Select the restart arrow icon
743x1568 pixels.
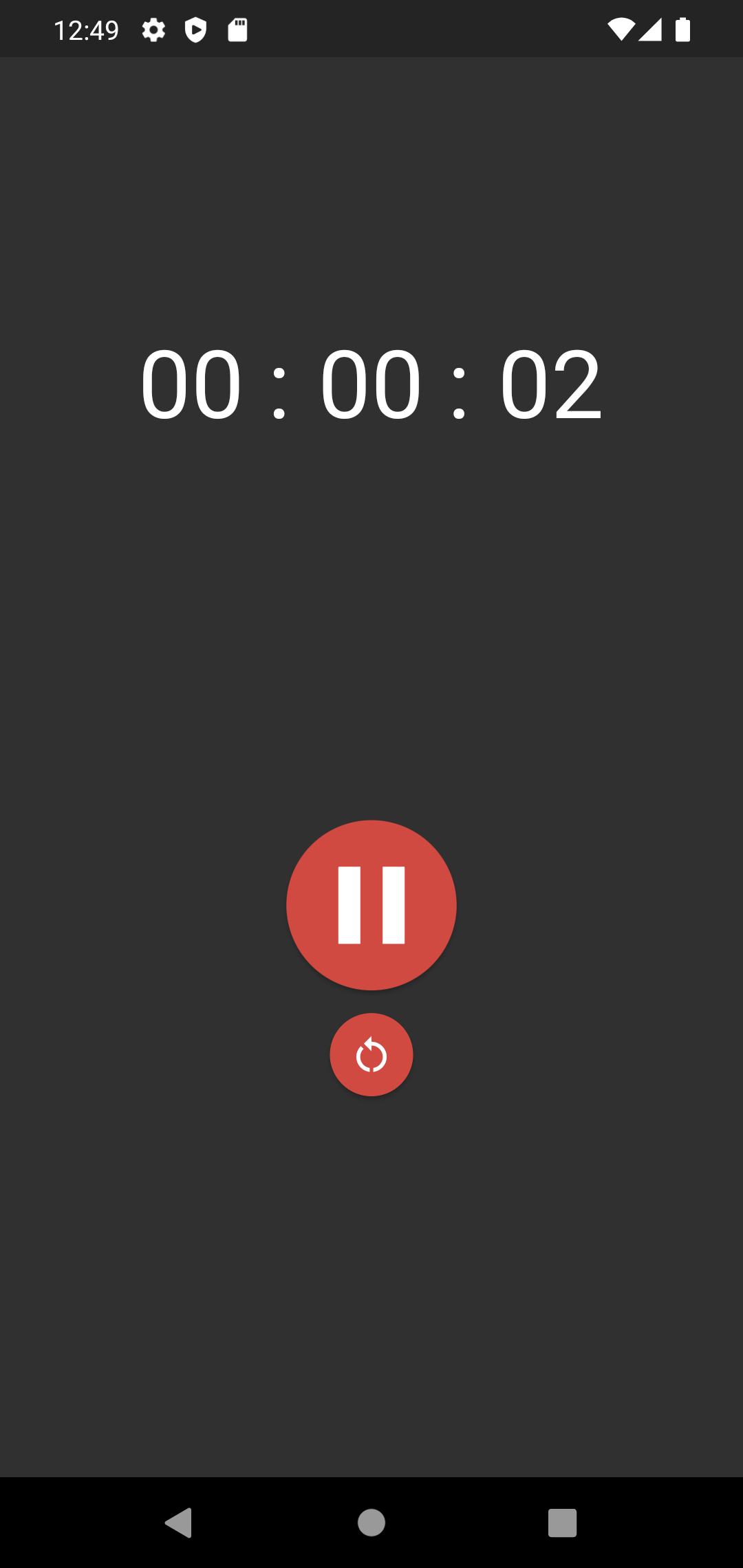click(371, 1054)
